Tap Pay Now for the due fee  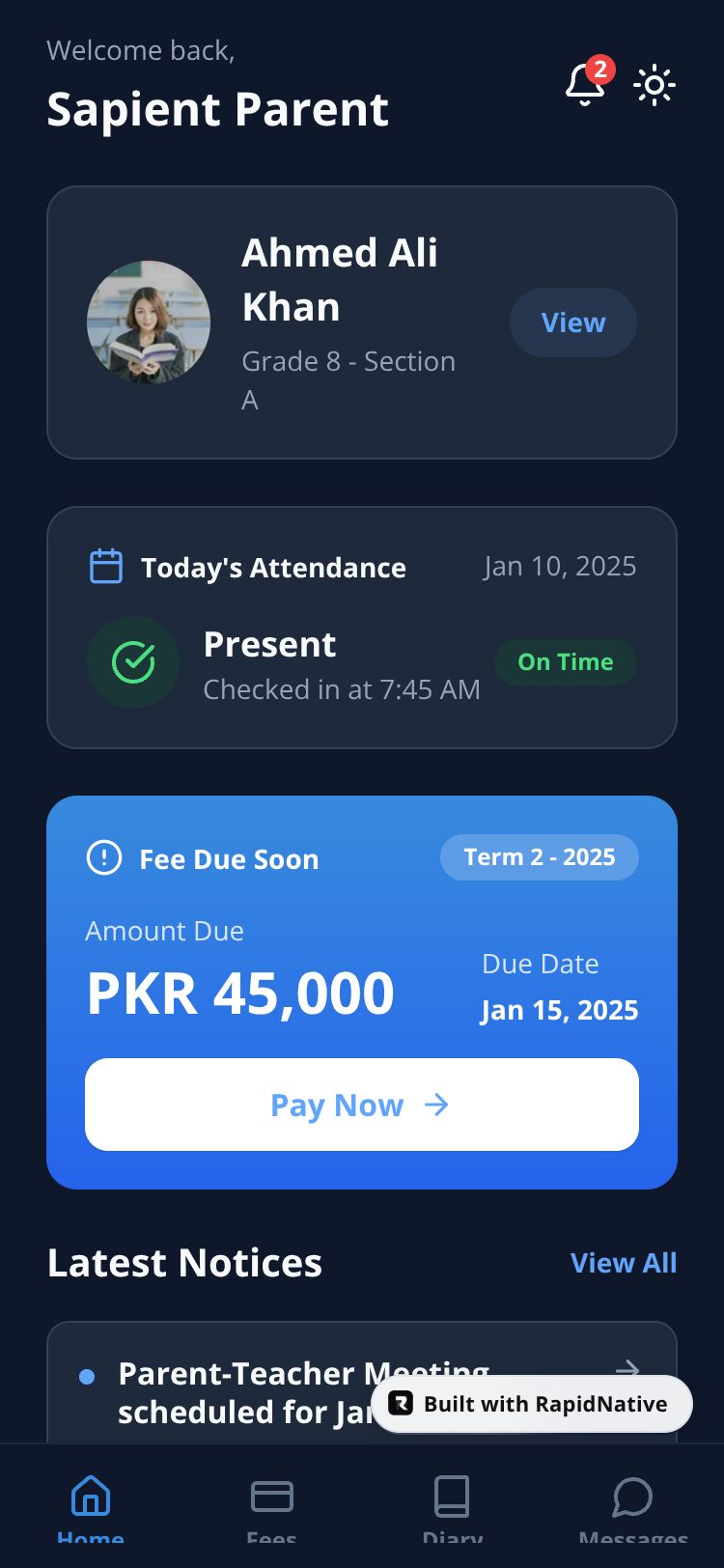[x=362, y=1105]
